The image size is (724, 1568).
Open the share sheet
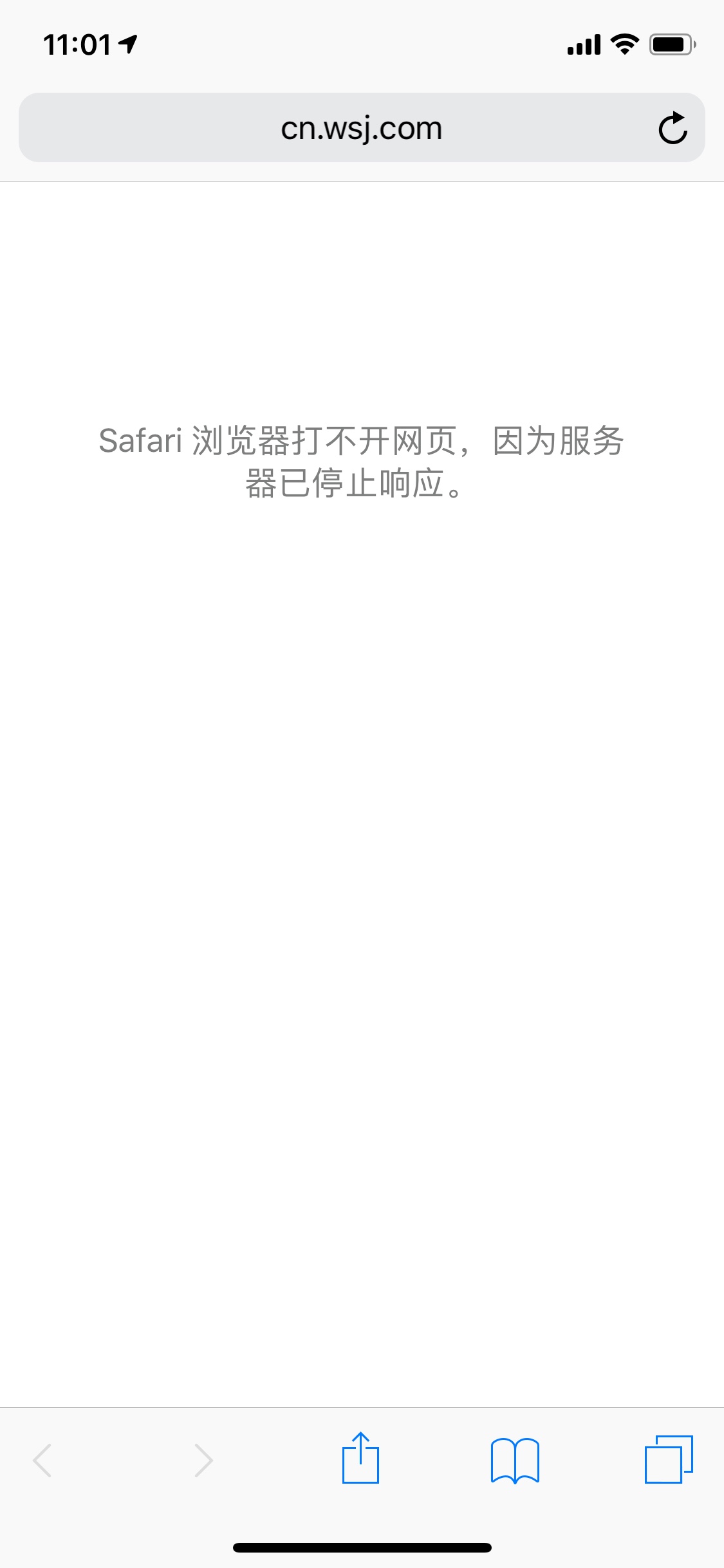point(360,1459)
